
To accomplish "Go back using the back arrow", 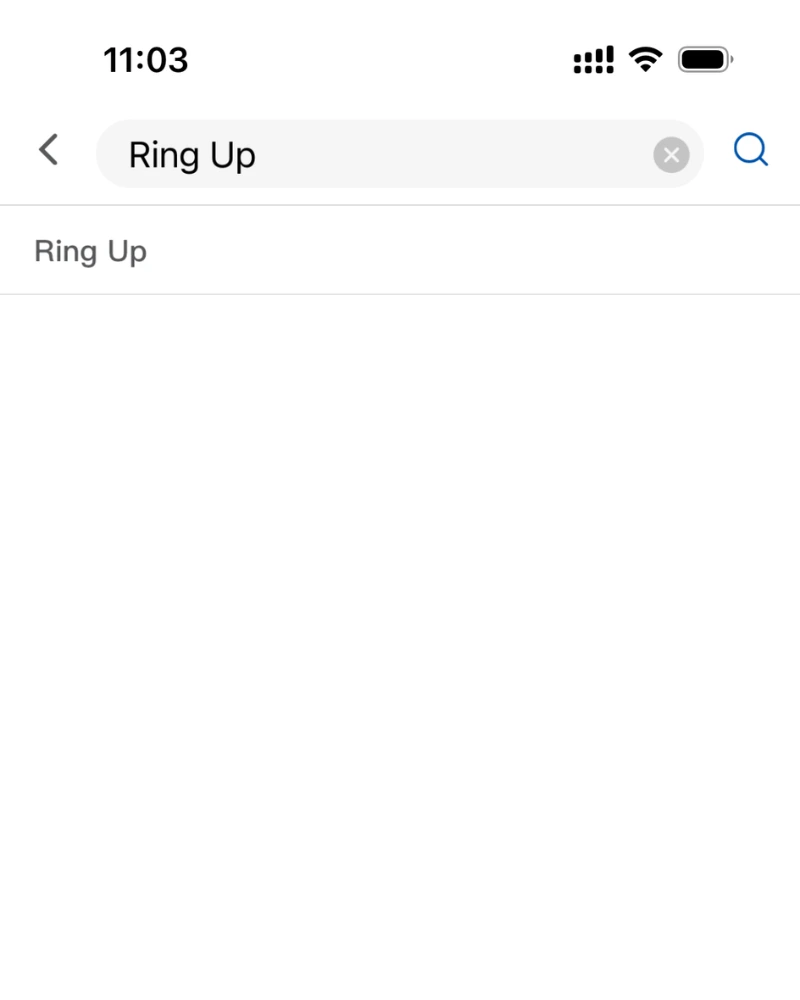I will coord(48,151).
